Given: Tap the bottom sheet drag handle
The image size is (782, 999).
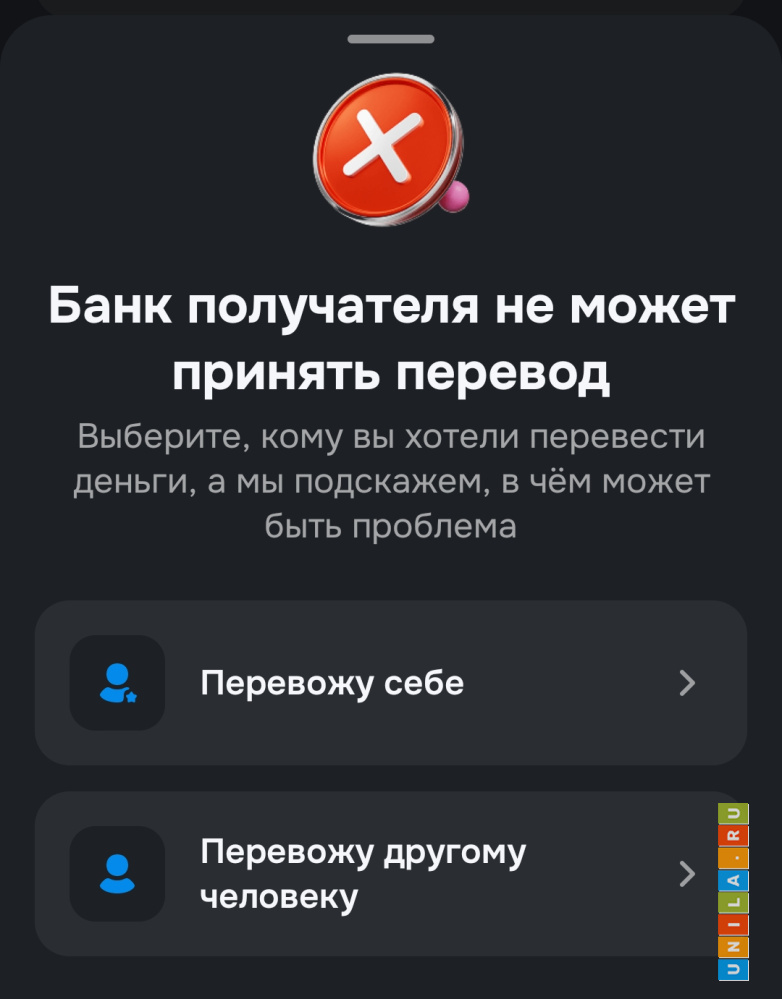Looking at the screenshot, I should click(391, 39).
